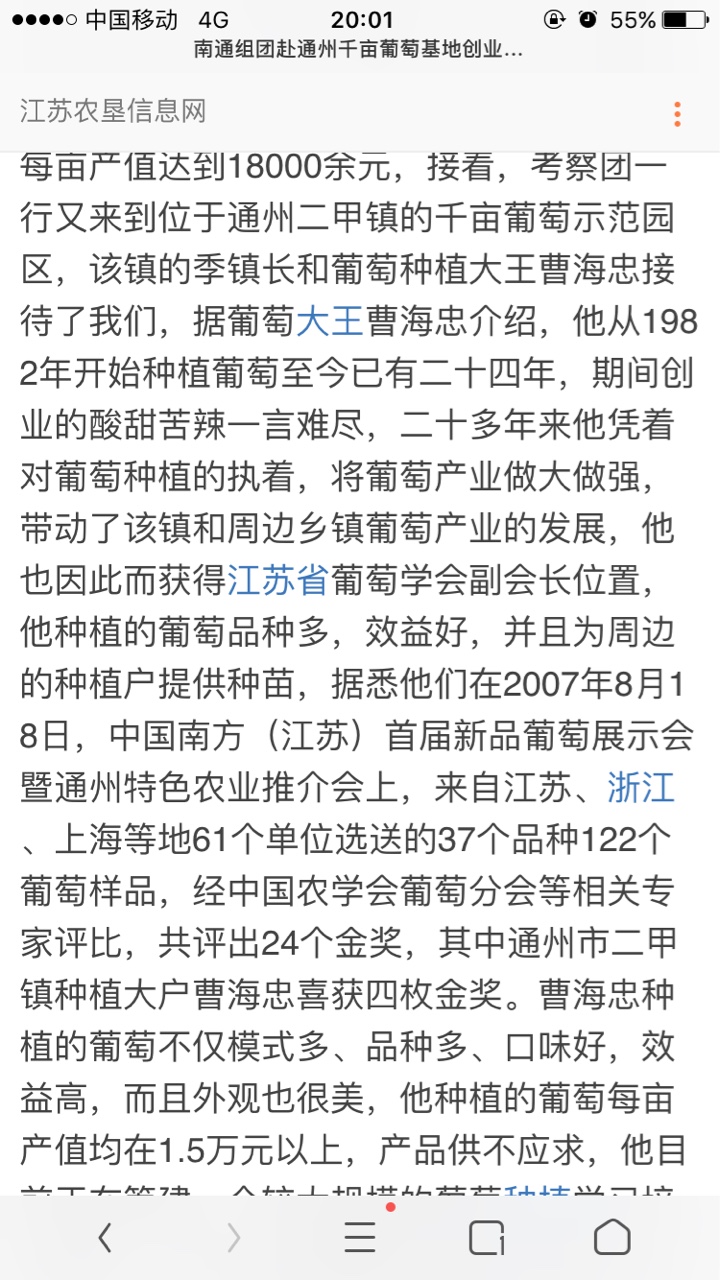Viewport: 720px width, 1280px height.
Task: Open the 大王 link in the article
Action: (329, 323)
